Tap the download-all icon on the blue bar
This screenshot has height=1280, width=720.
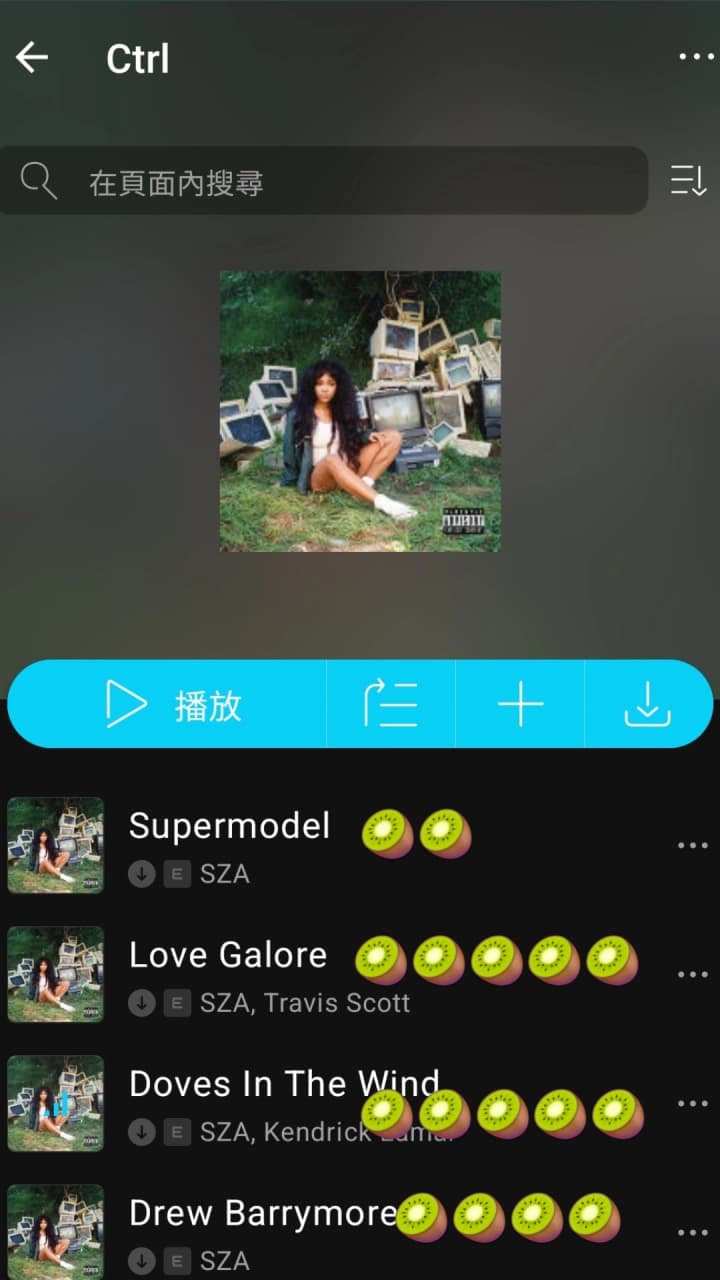648,703
